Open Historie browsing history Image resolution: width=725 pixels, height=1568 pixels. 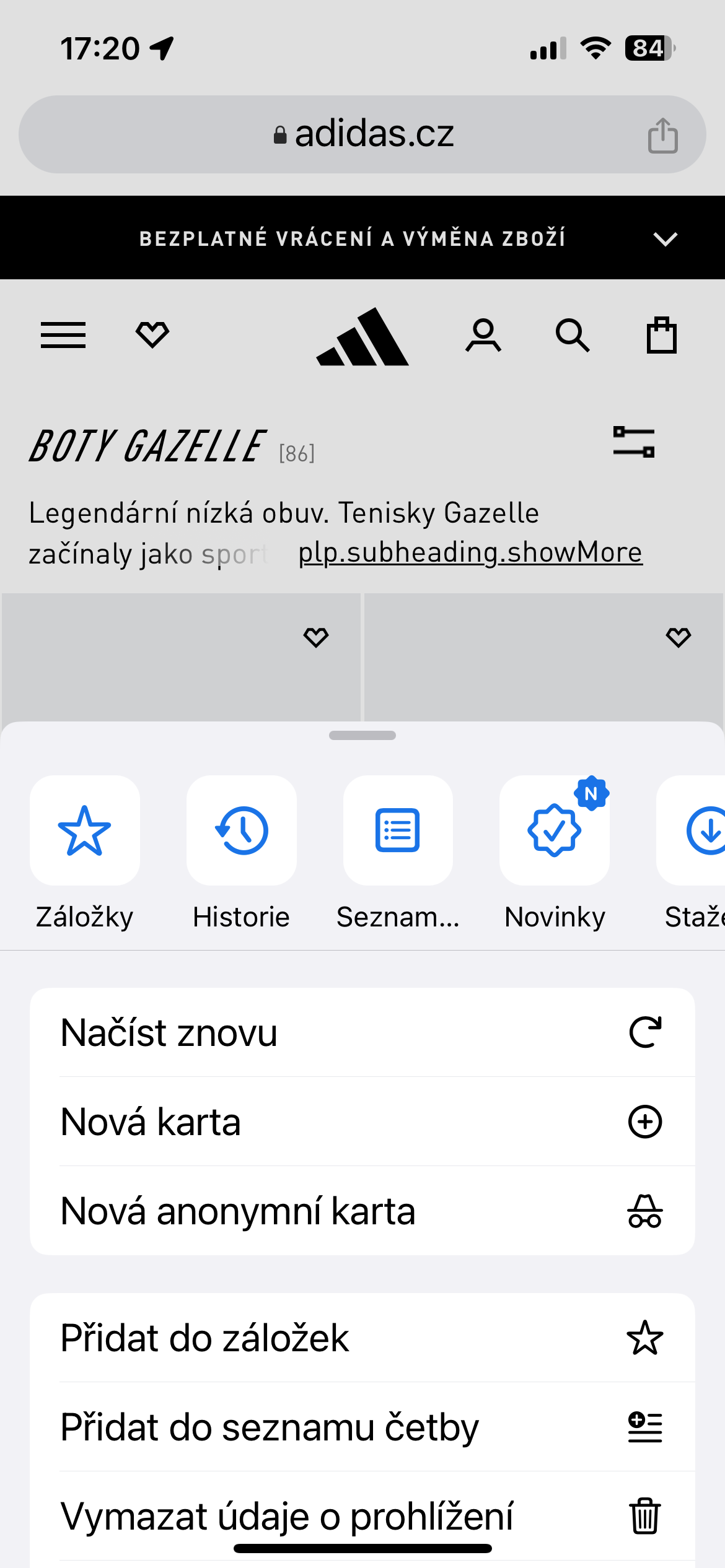coord(241,830)
